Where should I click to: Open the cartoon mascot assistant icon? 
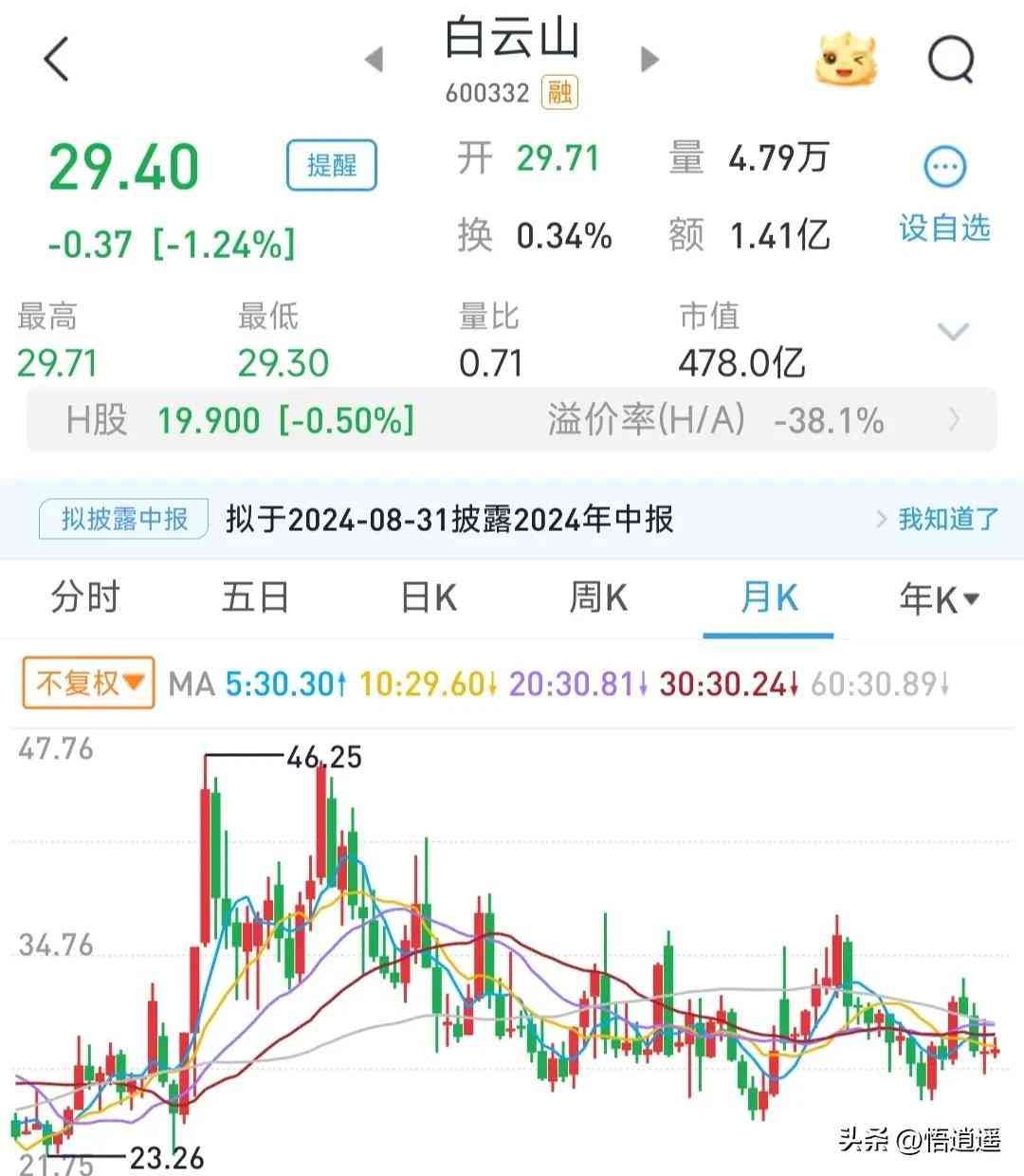point(847,60)
